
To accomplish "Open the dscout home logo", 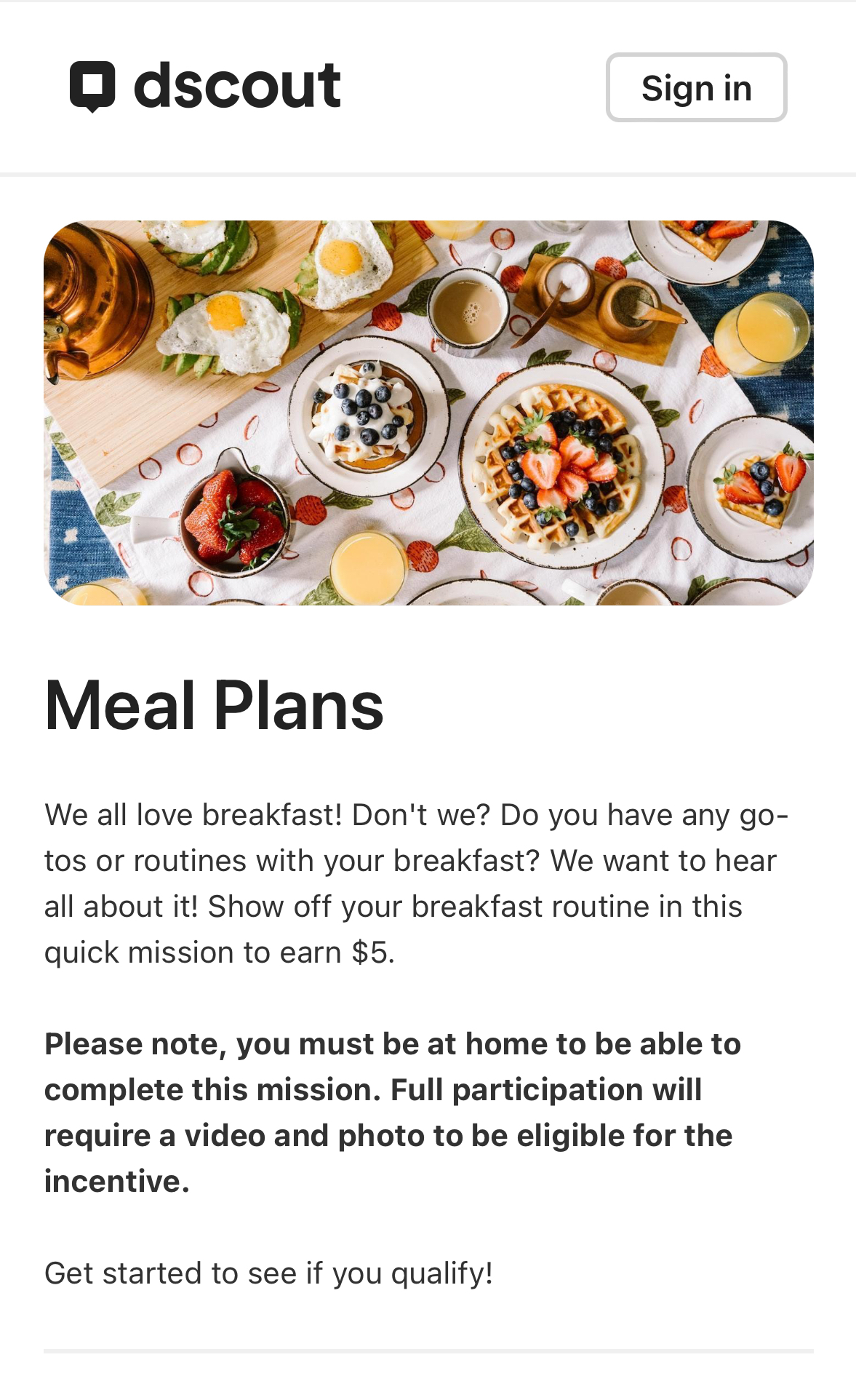I will 205,87.
